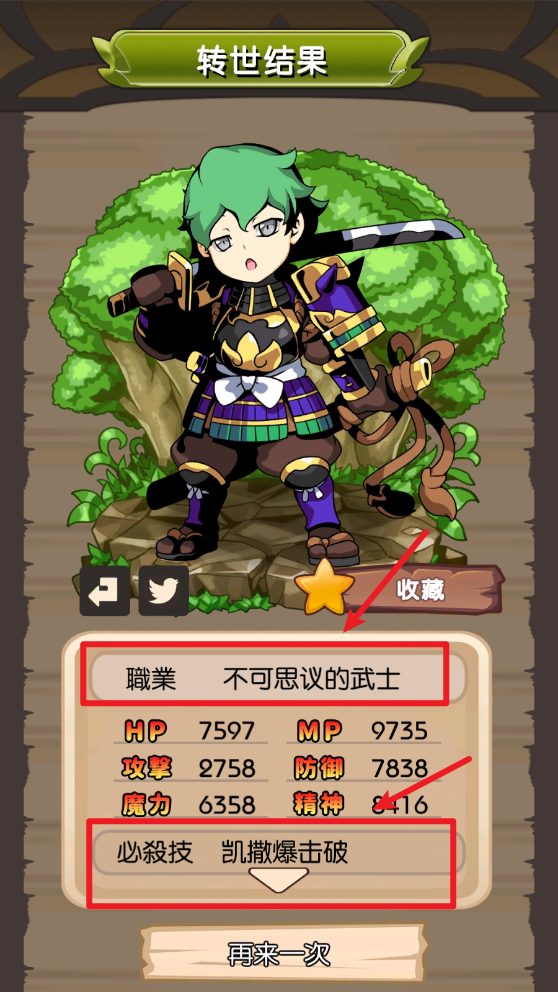Expand the details with the down chevron
Viewport: 558px width, 992px height.
[x=278, y=879]
